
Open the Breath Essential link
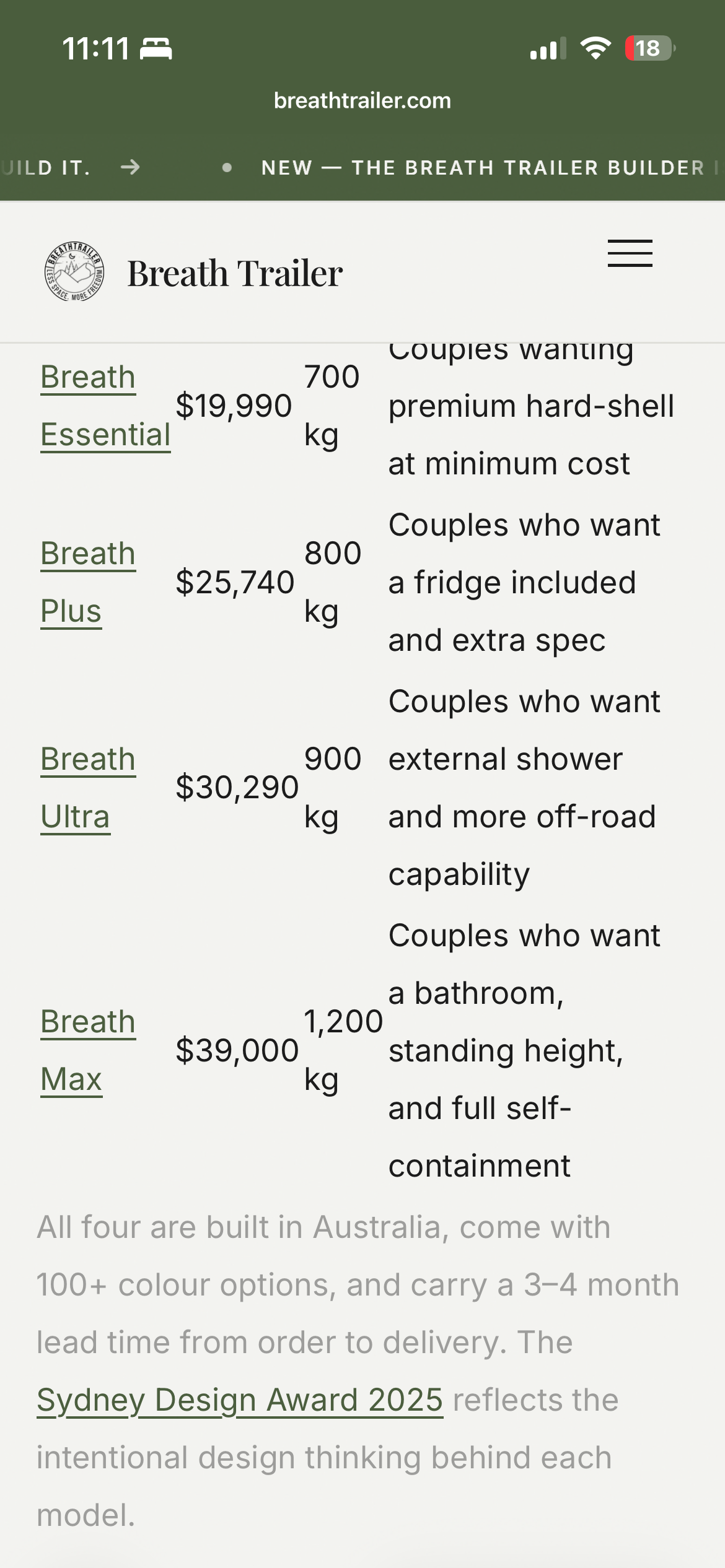pyautogui.click(x=105, y=406)
